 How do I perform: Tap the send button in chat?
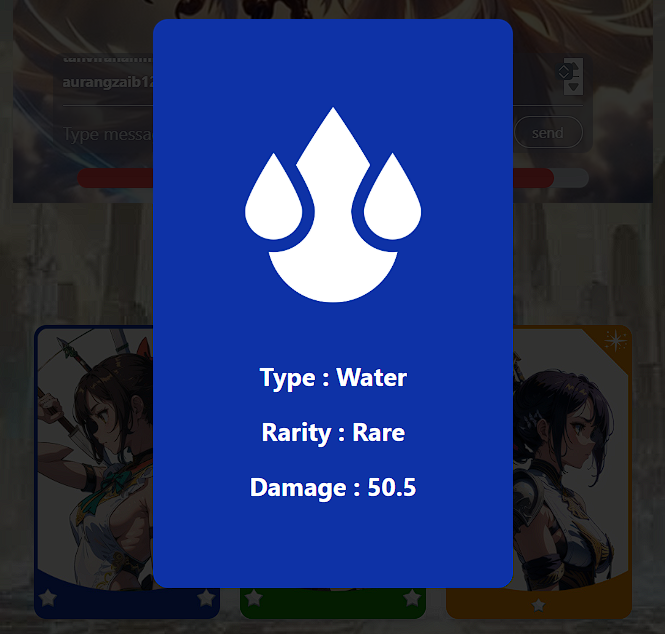(x=548, y=133)
